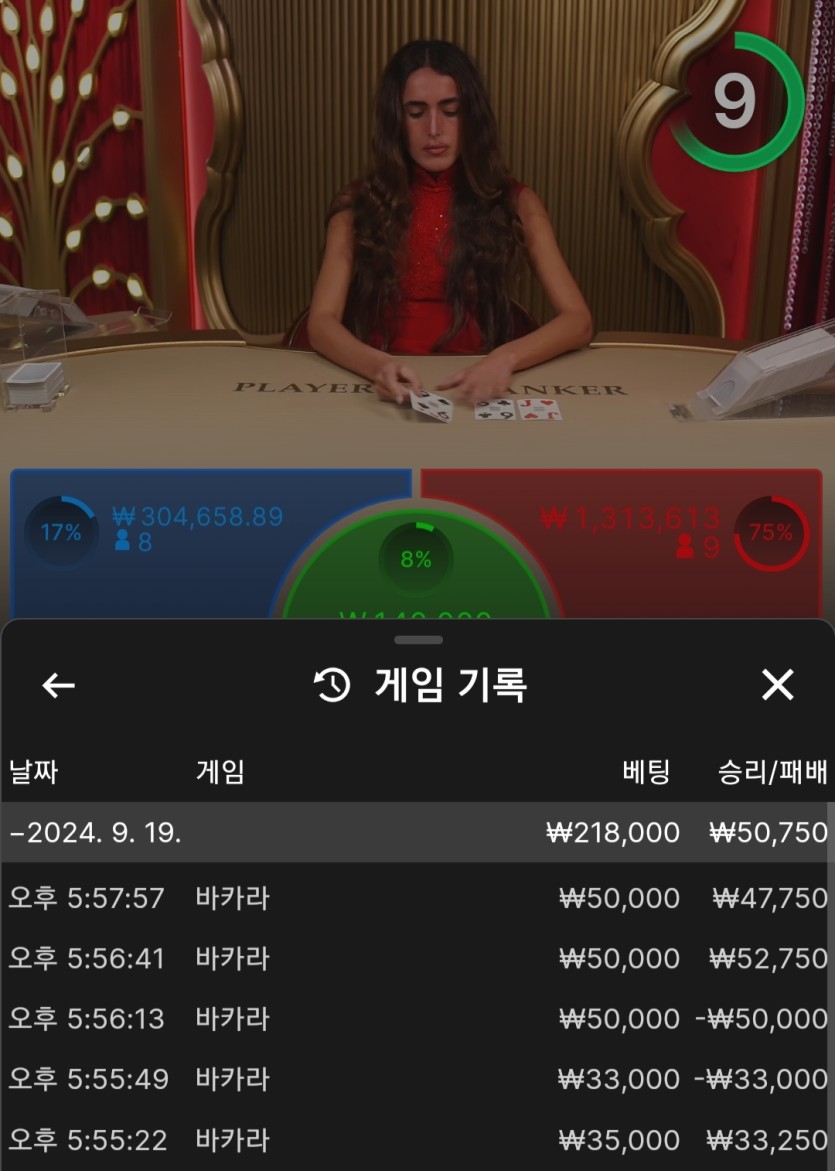
Task: Open the 5:56:41 baccarat round details
Action: [417, 958]
